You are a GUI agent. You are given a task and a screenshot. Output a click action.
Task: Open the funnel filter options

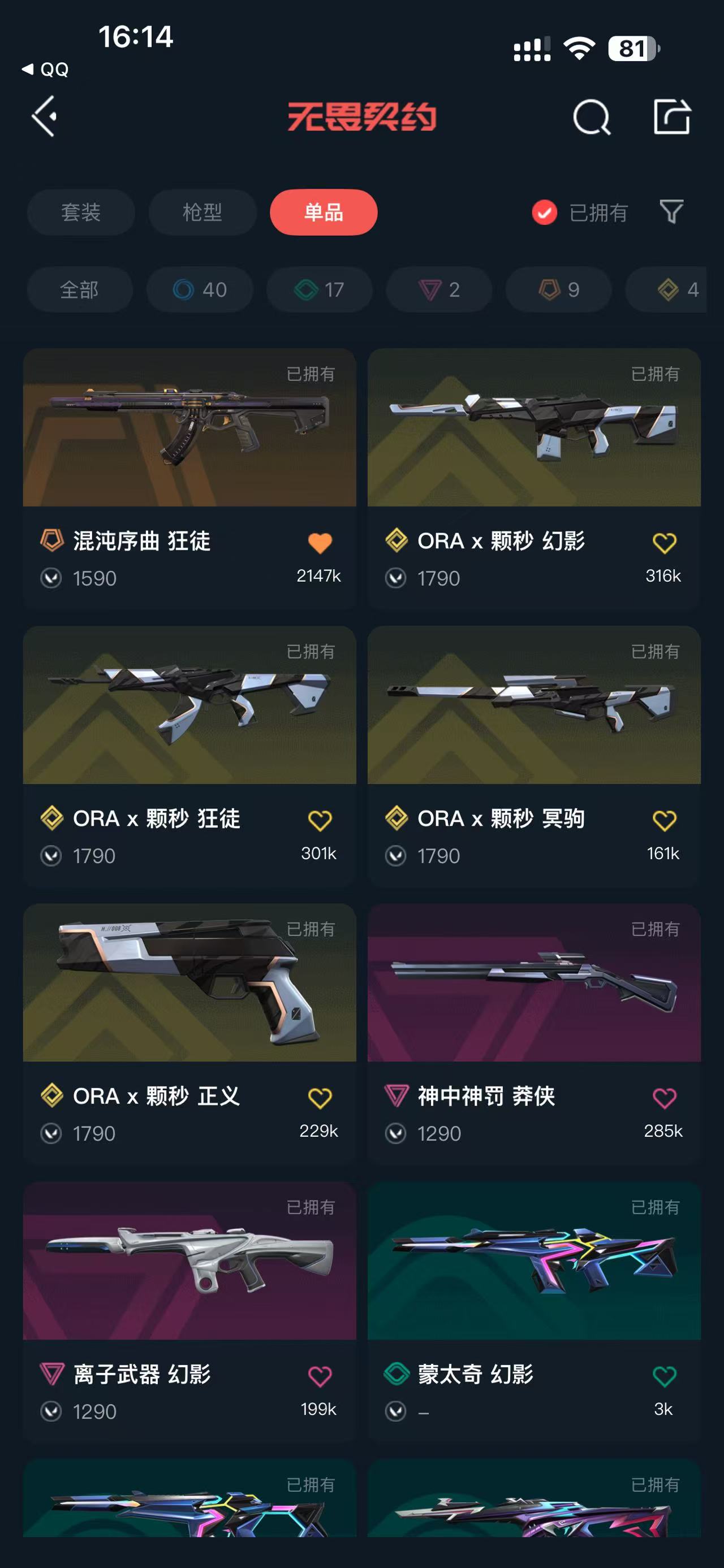671,212
